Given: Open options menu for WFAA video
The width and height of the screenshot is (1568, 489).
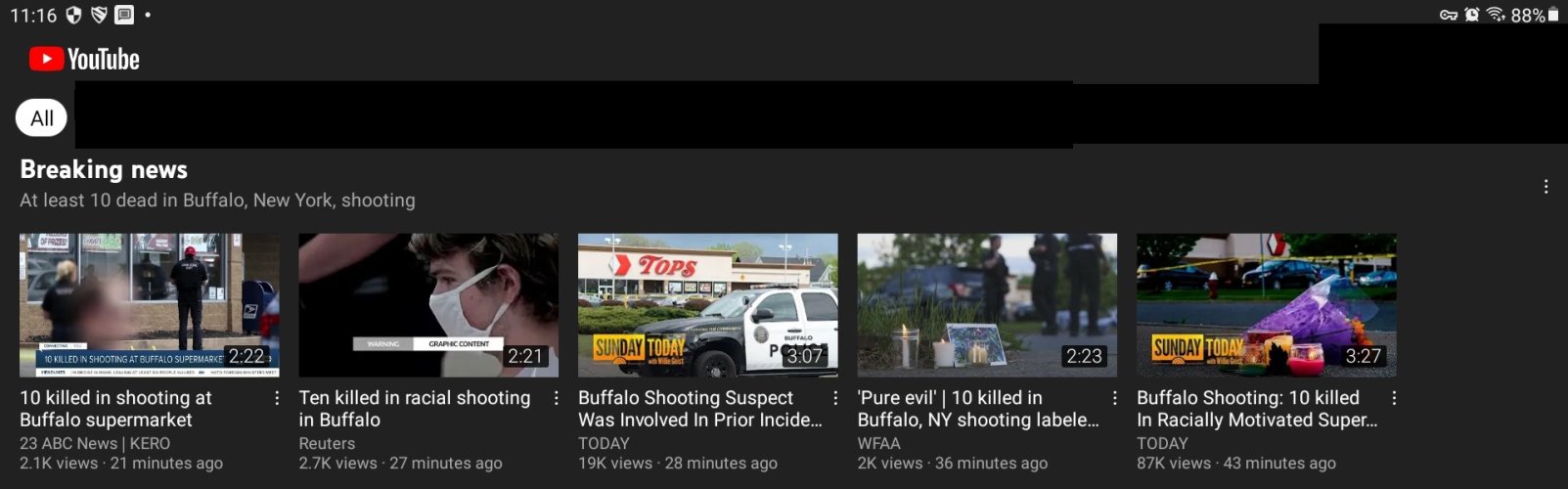Looking at the screenshot, I should click(1114, 398).
